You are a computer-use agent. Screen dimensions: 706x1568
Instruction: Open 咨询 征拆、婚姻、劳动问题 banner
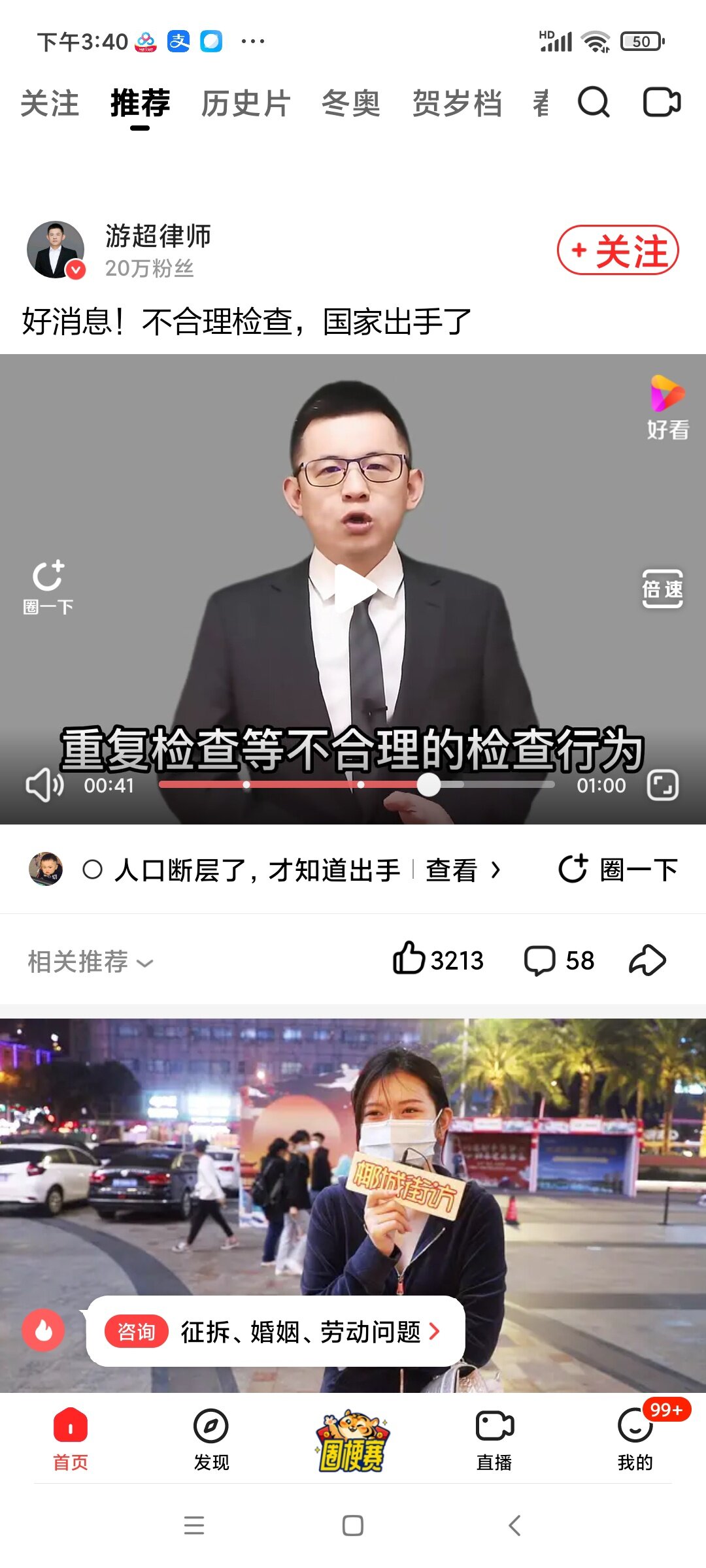click(x=276, y=1331)
